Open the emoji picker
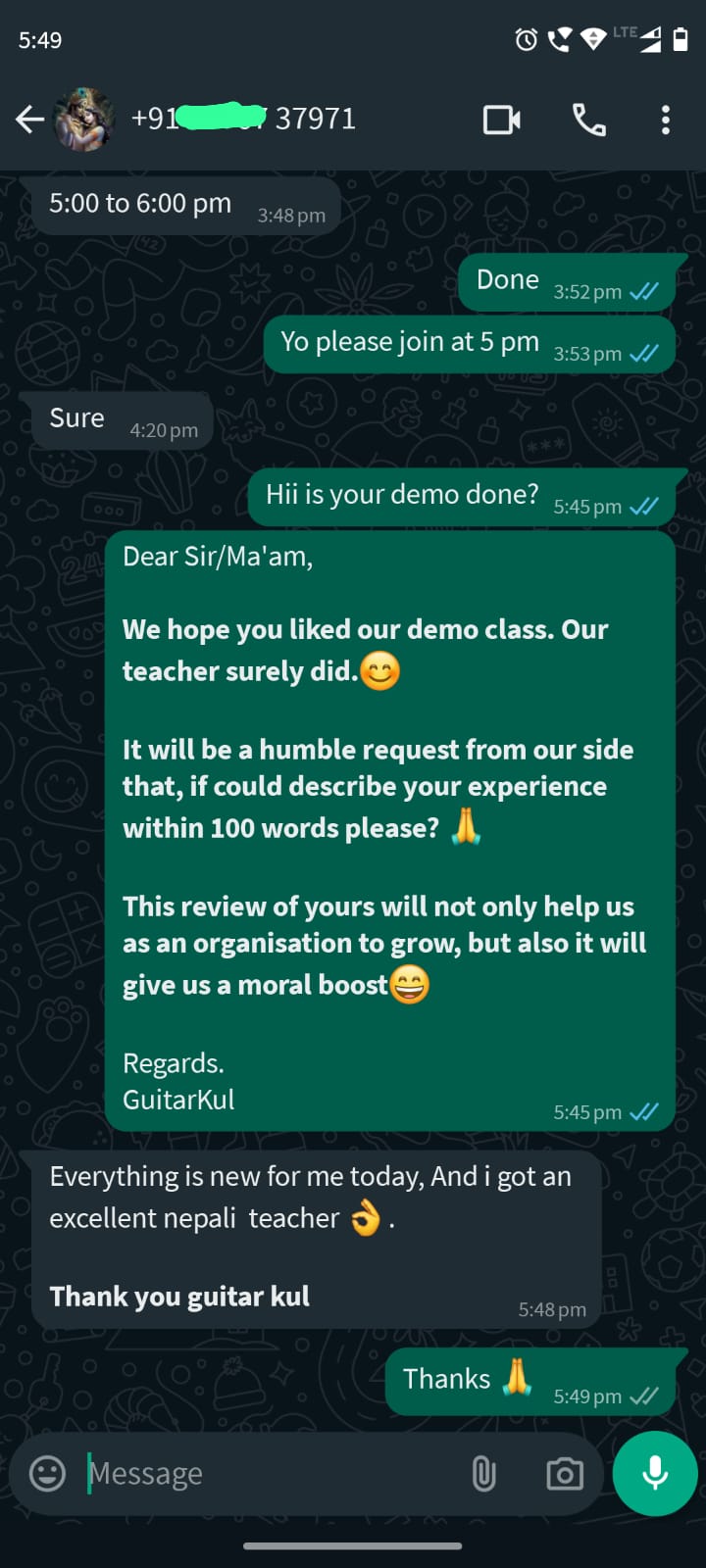Viewport: 706px width, 1568px height. tap(47, 1473)
